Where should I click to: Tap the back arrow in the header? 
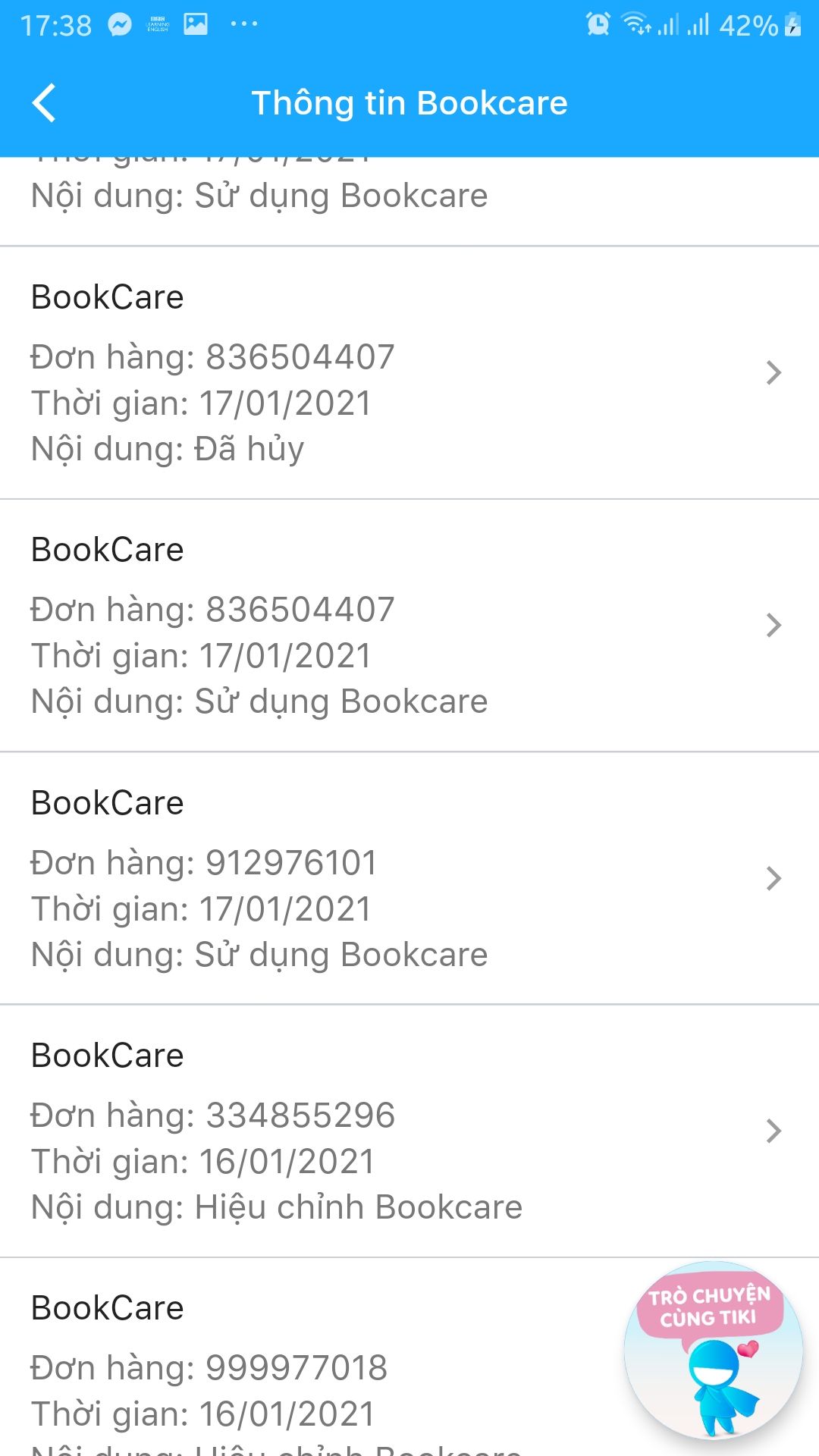click(x=45, y=102)
